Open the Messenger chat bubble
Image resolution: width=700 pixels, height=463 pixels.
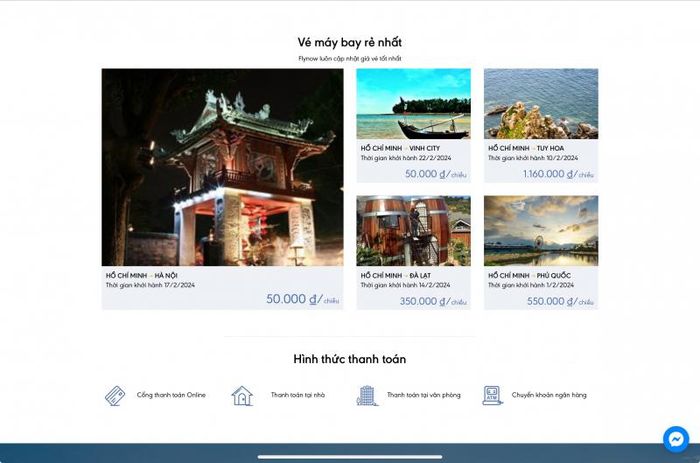677,439
